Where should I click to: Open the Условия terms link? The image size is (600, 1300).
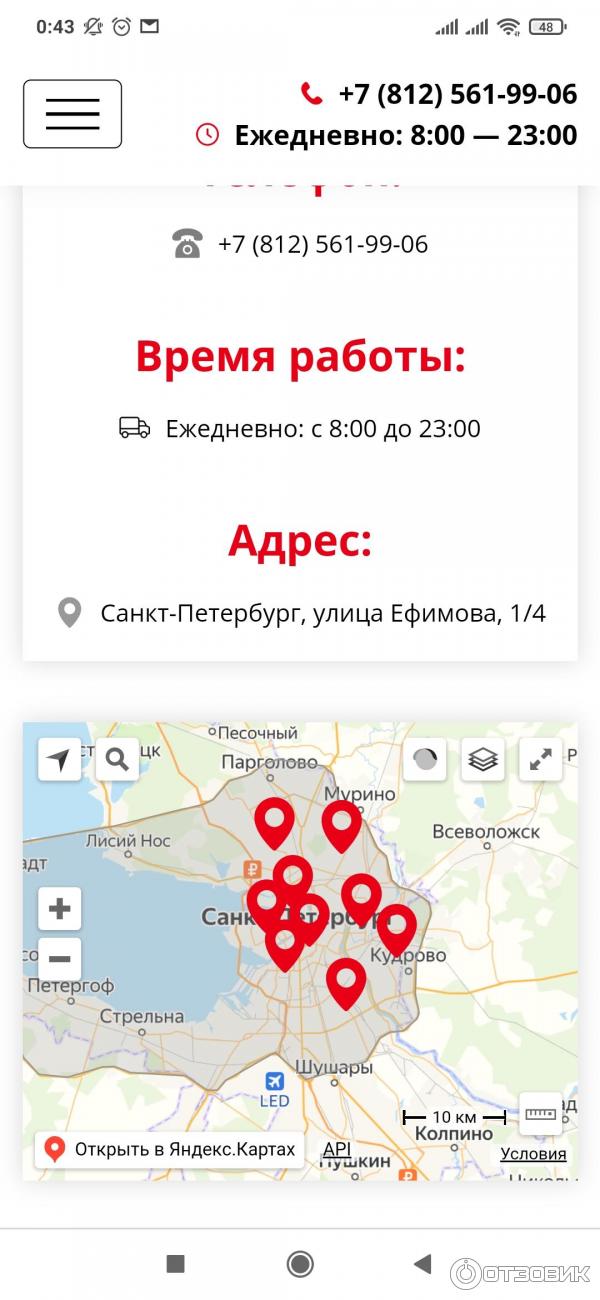533,1153
